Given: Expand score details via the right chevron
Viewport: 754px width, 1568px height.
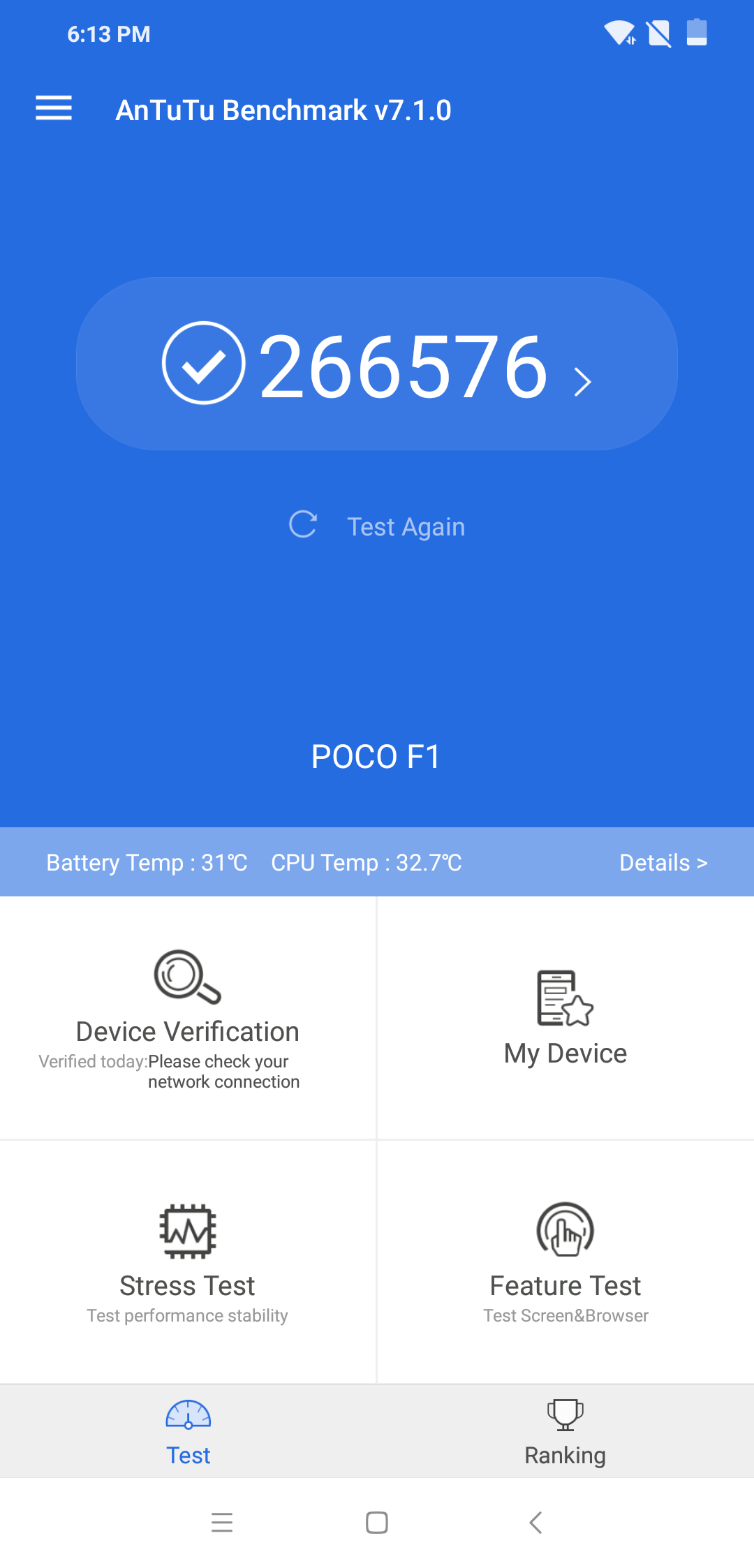Looking at the screenshot, I should coord(582,381).
